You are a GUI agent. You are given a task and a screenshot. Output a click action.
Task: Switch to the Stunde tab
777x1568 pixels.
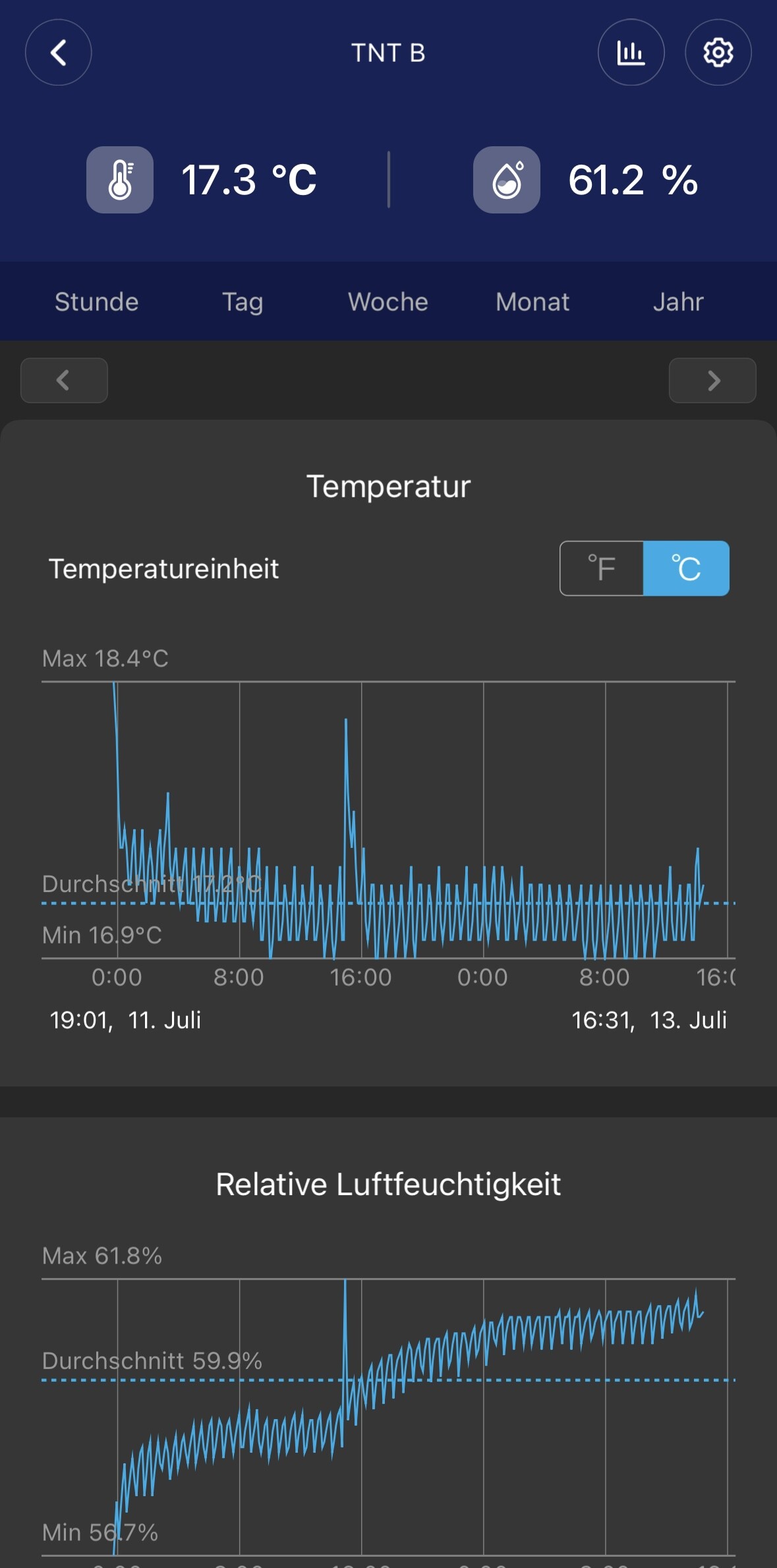tap(96, 302)
